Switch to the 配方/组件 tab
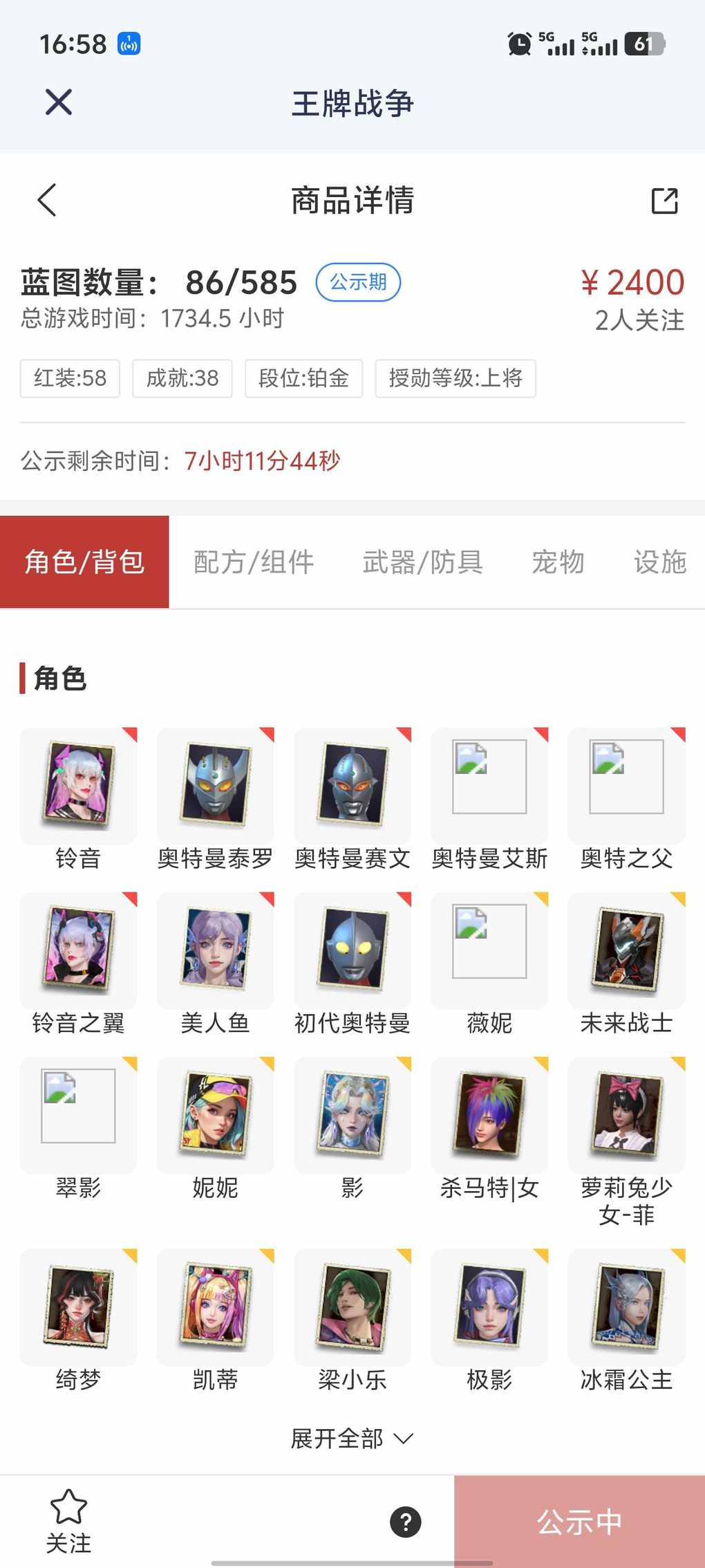This screenshot has width=705, height=1568. point(254,562)
